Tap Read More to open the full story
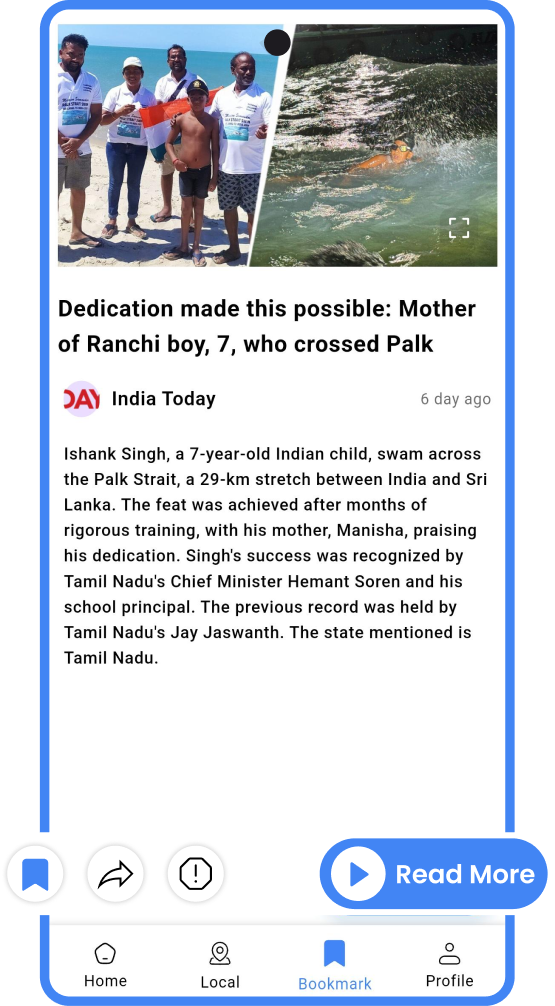 pos(434,874)
